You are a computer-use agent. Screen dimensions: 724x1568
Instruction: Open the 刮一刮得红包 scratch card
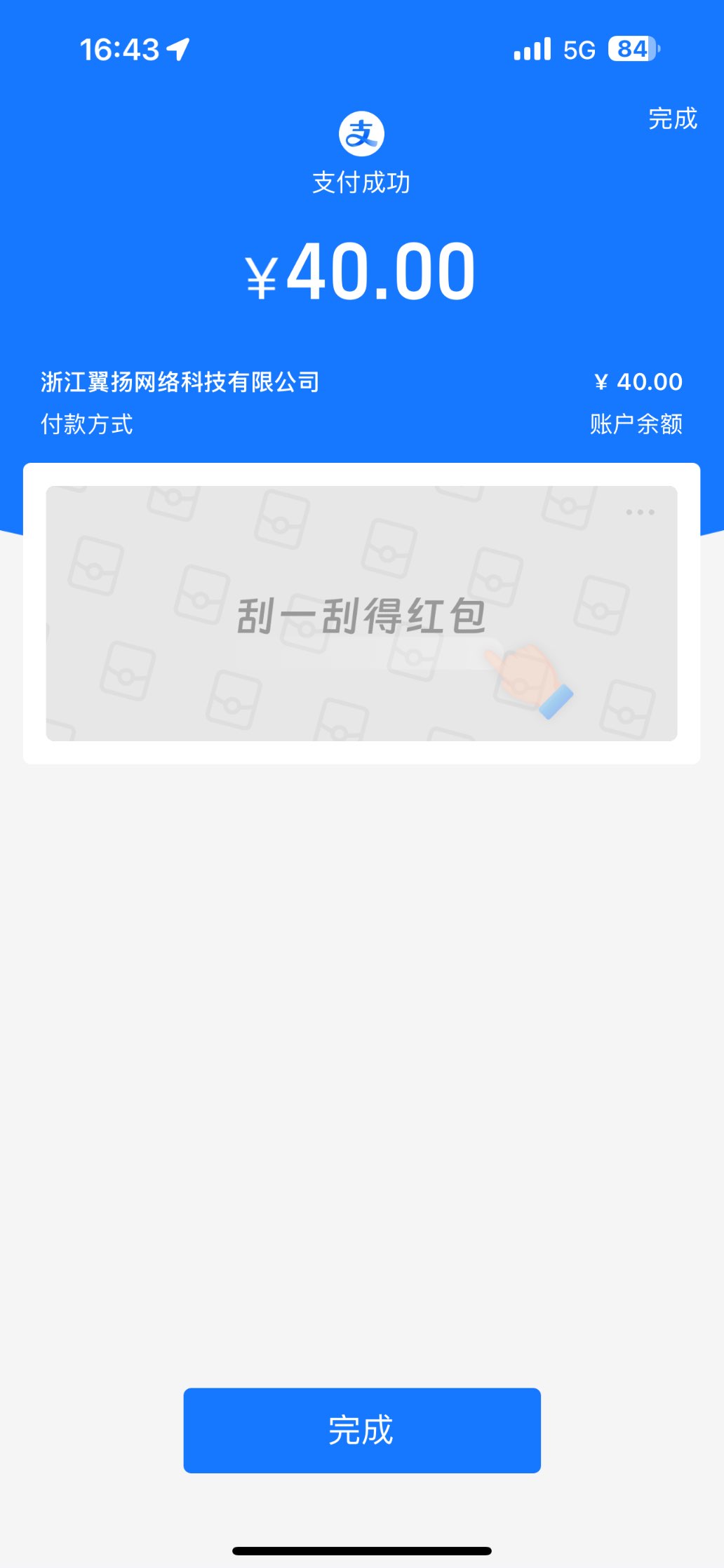(x=361, y=615)
